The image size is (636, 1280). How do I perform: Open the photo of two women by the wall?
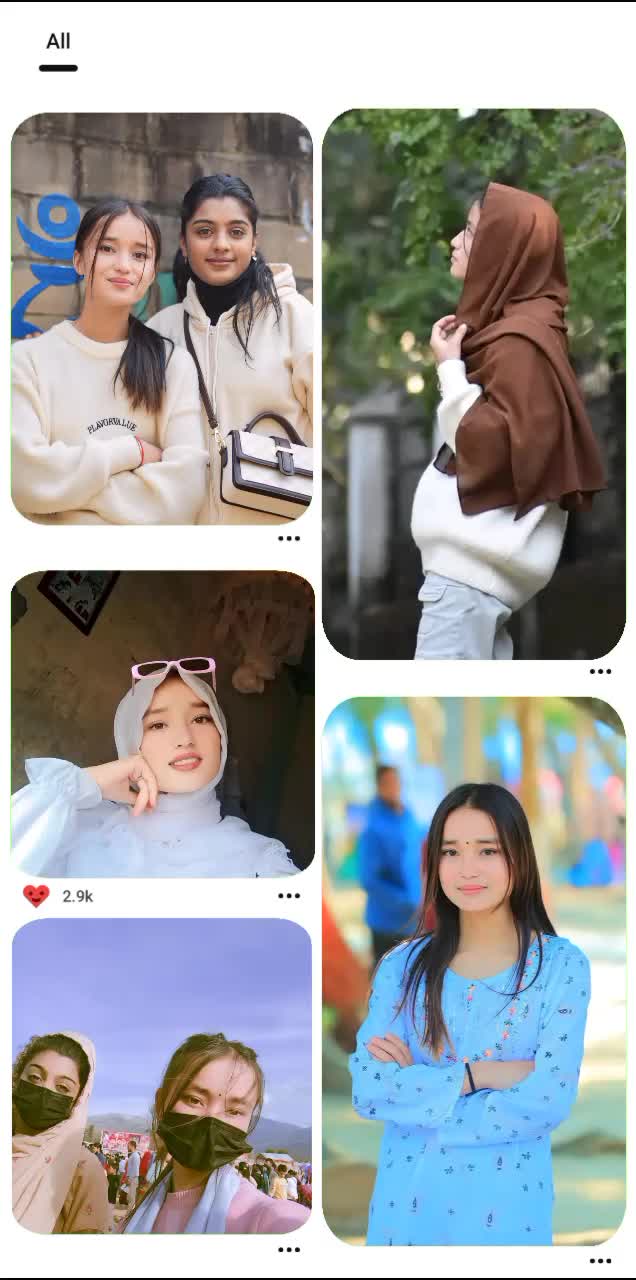162,318
